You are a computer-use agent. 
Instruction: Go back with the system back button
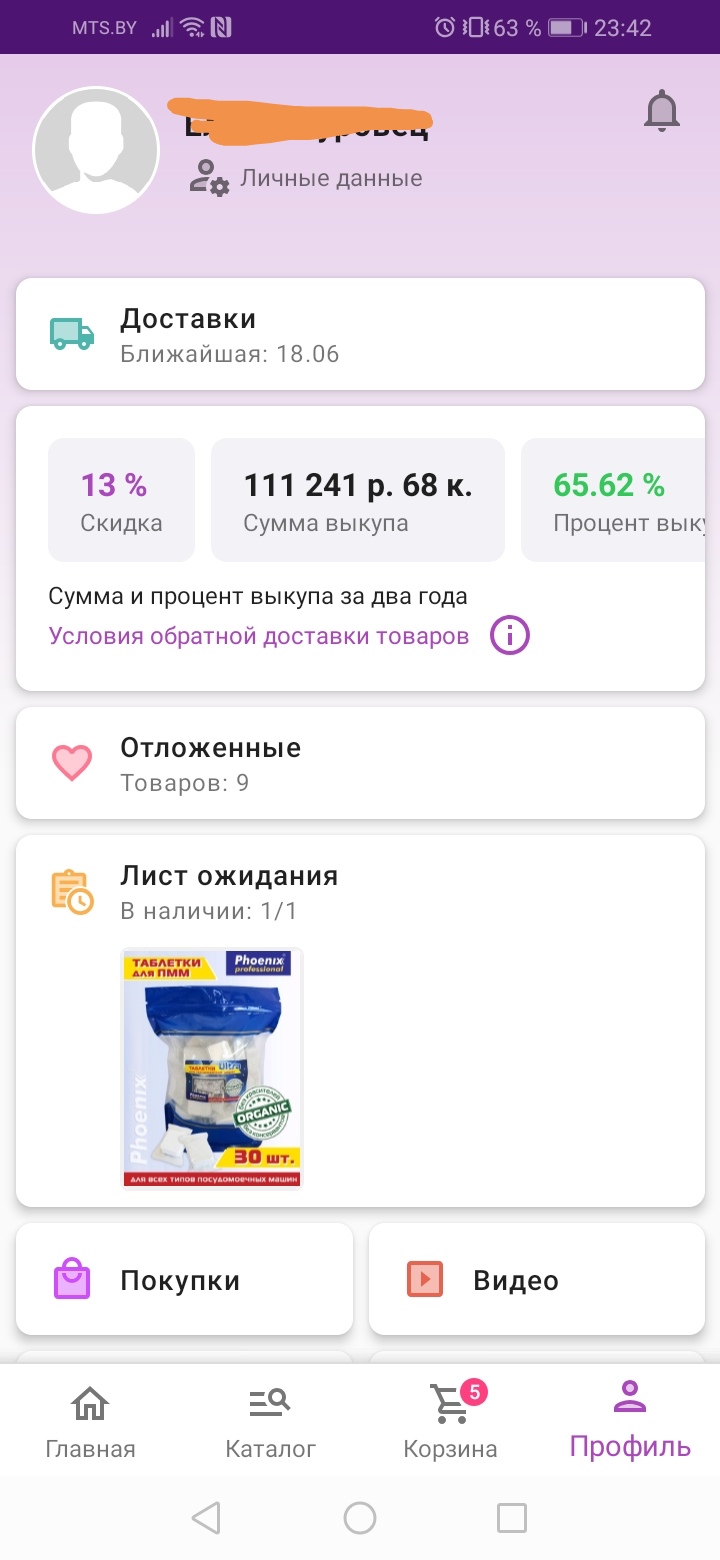click(x=205, y=1518)
